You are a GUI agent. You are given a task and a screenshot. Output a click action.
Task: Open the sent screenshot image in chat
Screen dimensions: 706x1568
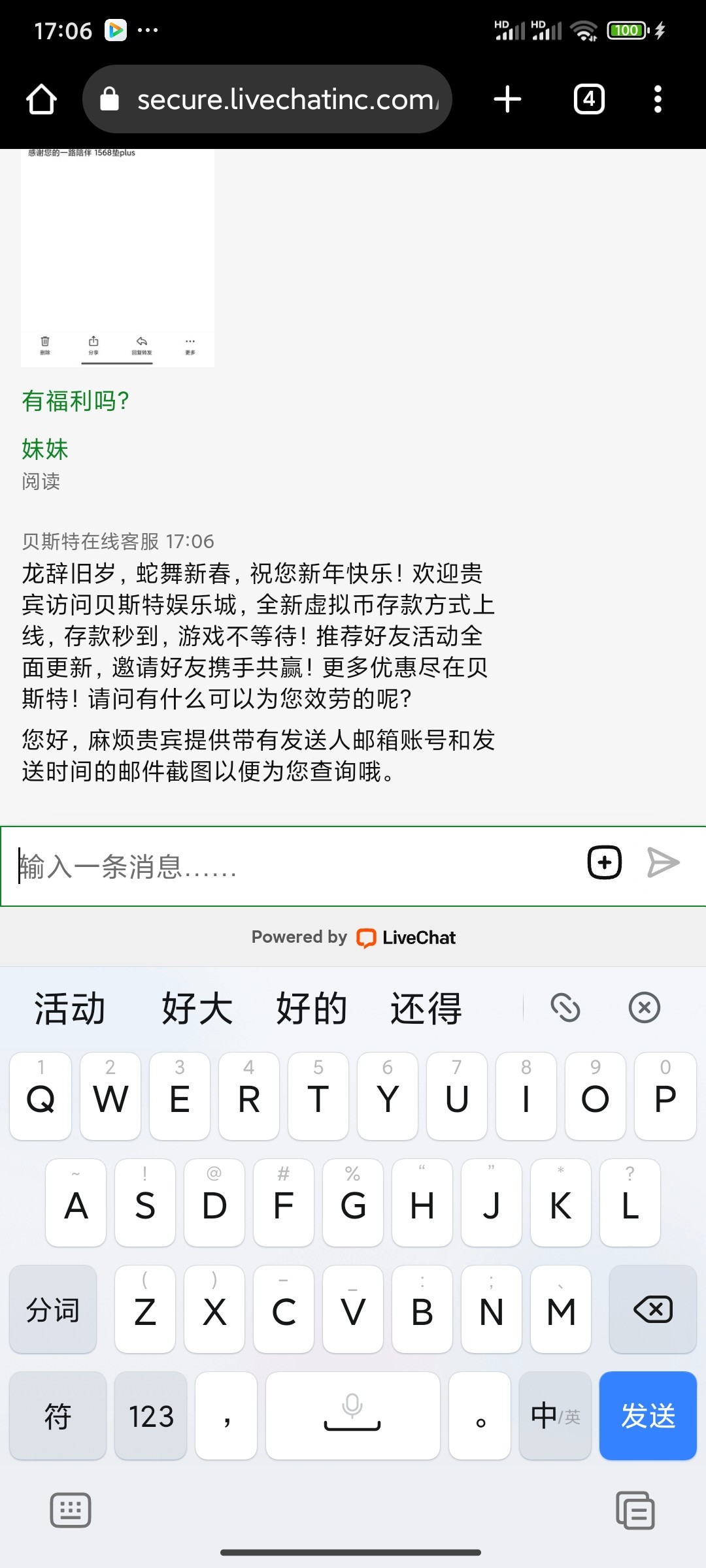tap(118, 258)
